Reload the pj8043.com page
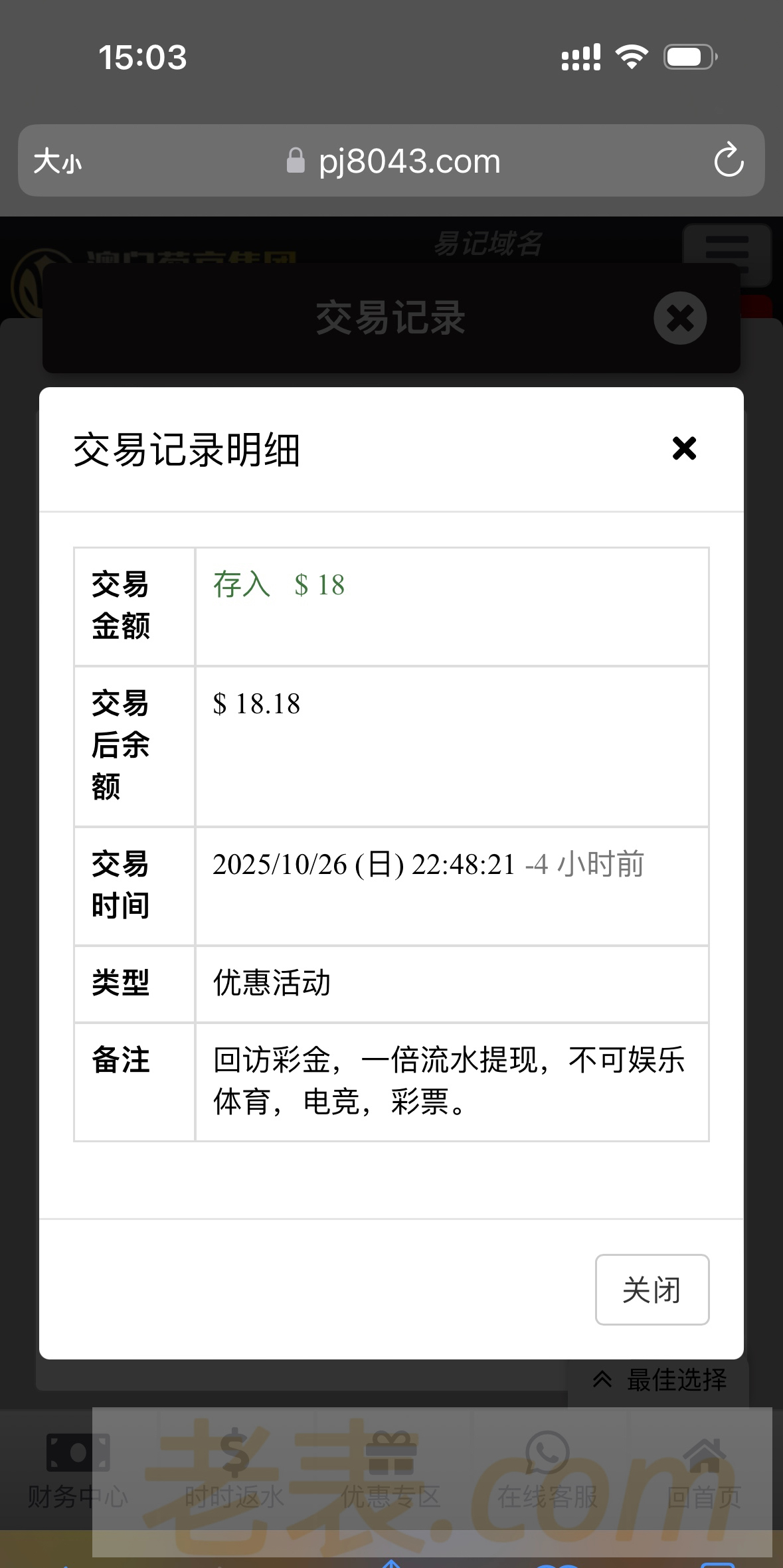Image resolution: width=783 pixels, height=1568 pixels. 729,160
